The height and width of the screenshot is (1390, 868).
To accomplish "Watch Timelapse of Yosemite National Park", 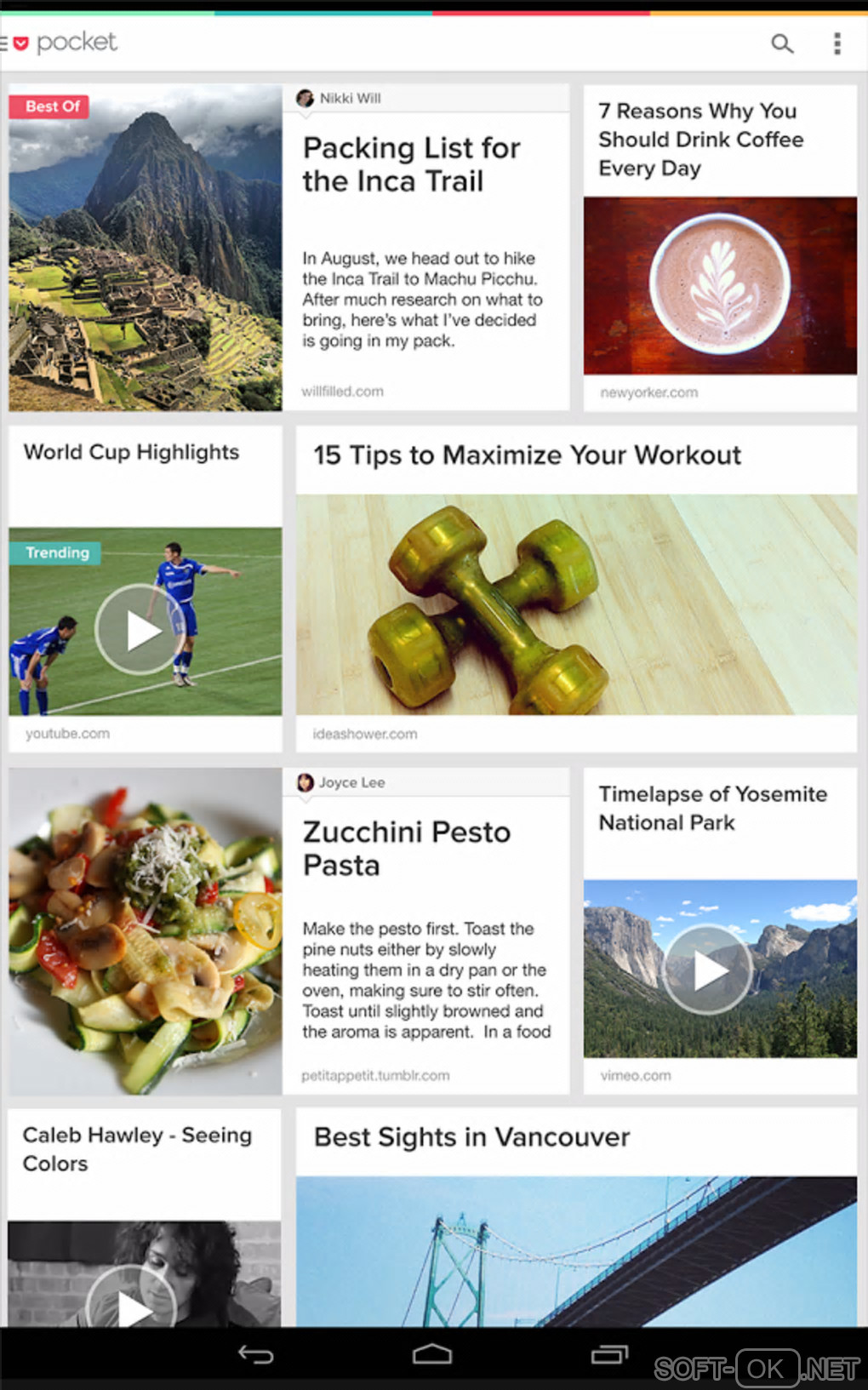I will click(707, 969).
